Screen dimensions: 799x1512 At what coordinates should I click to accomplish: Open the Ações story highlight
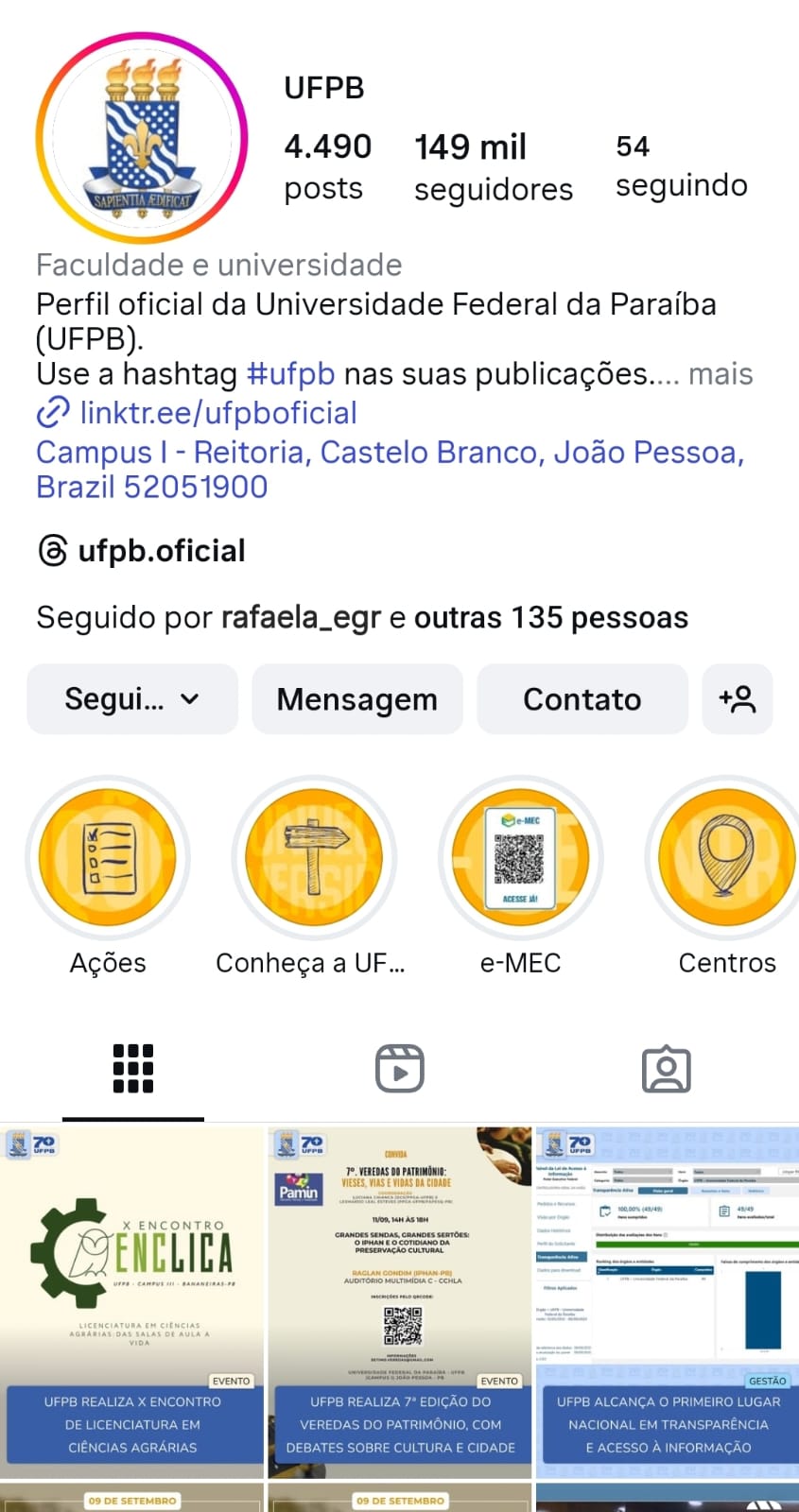point(108,858)
